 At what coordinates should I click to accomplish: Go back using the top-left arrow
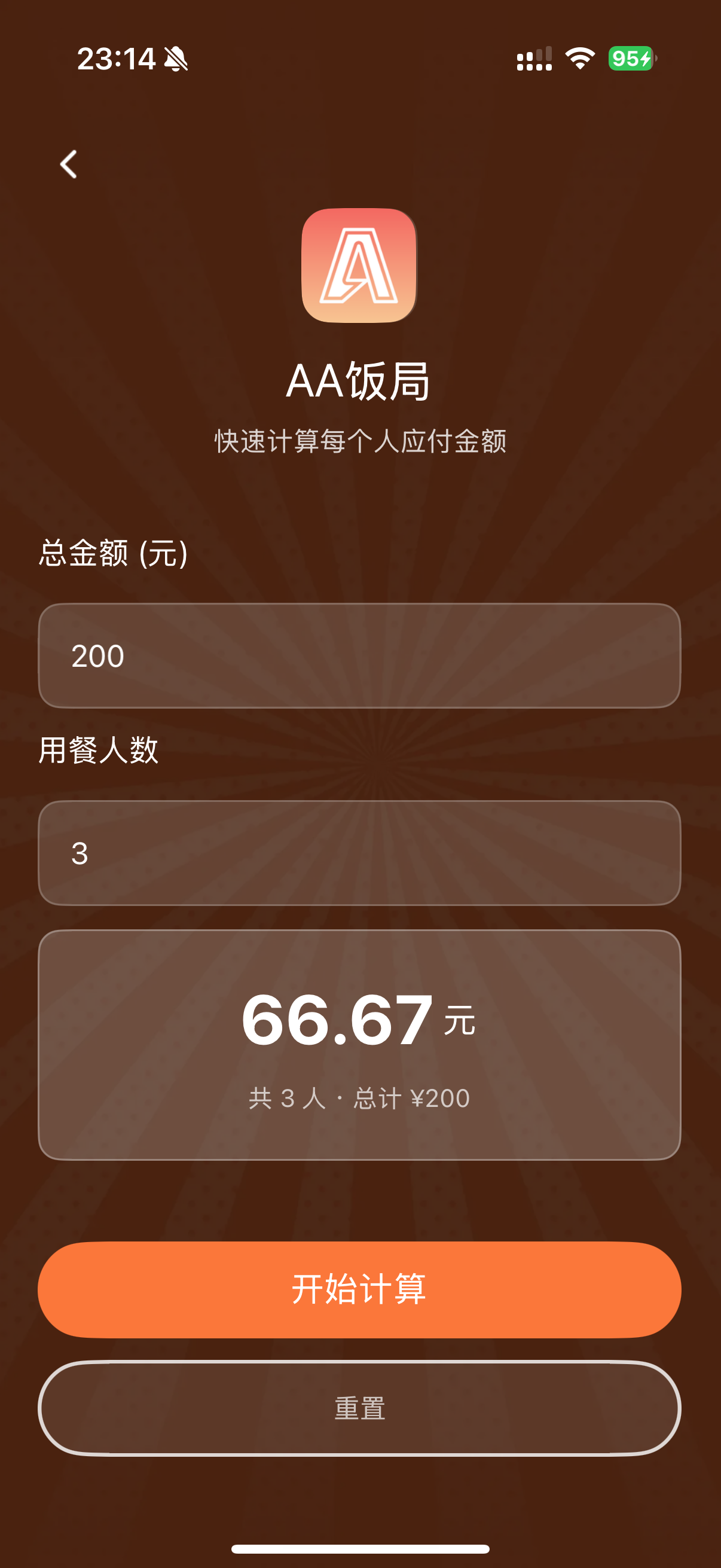point(69,164)
